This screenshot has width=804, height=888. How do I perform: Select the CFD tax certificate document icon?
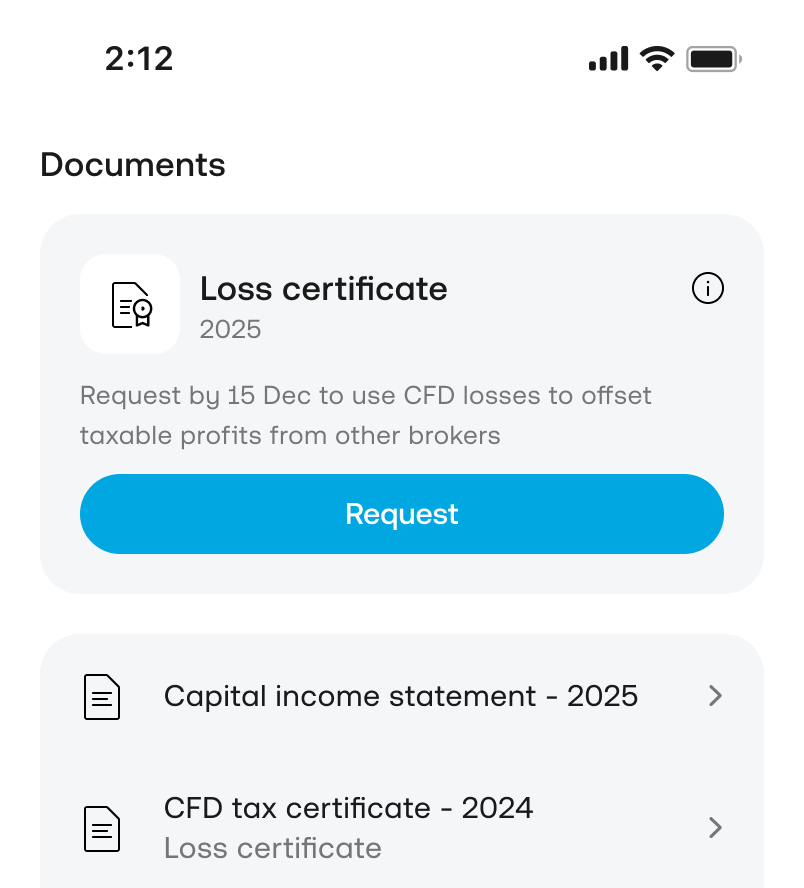[x=101, y=828]
